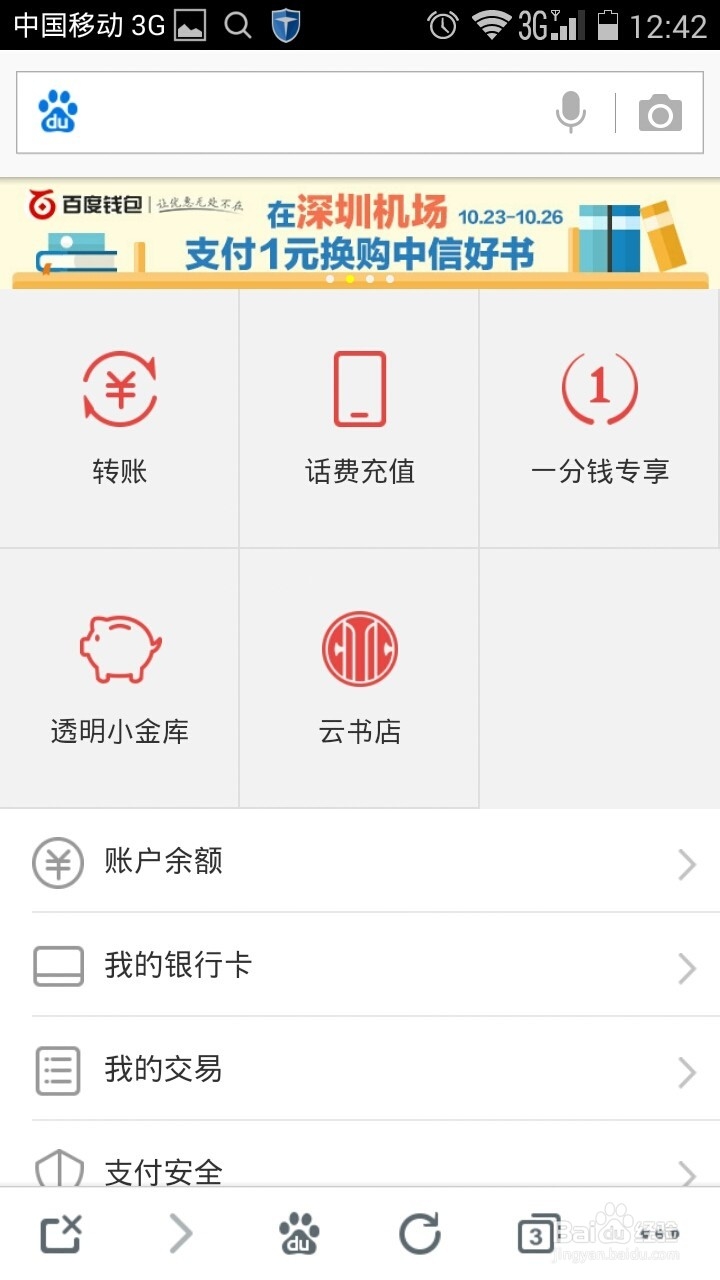Tap the exit browser icon in bottom bar
The height and width of the screenshot is (1280, 720).
coord(60,1233)
